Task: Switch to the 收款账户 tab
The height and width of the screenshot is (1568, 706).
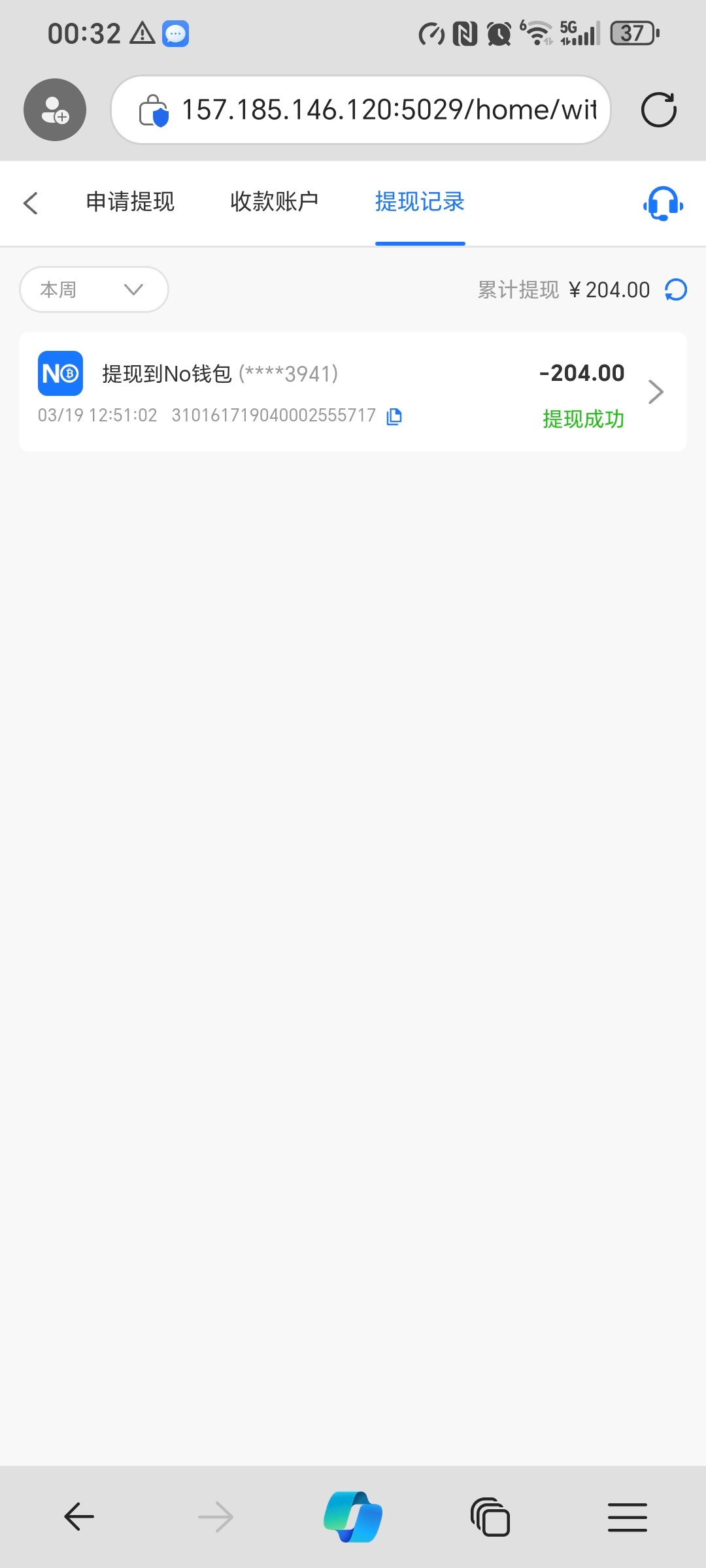Action: click(x=275, y=202)
